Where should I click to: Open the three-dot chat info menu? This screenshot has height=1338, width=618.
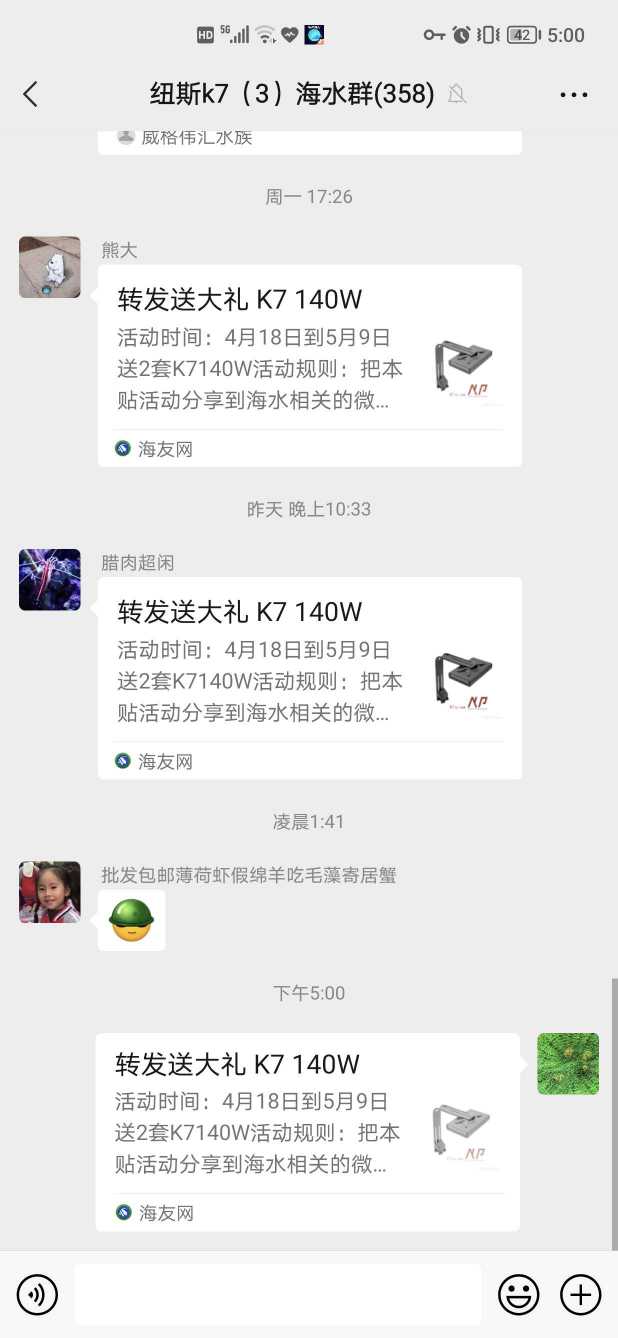(574, 95)
